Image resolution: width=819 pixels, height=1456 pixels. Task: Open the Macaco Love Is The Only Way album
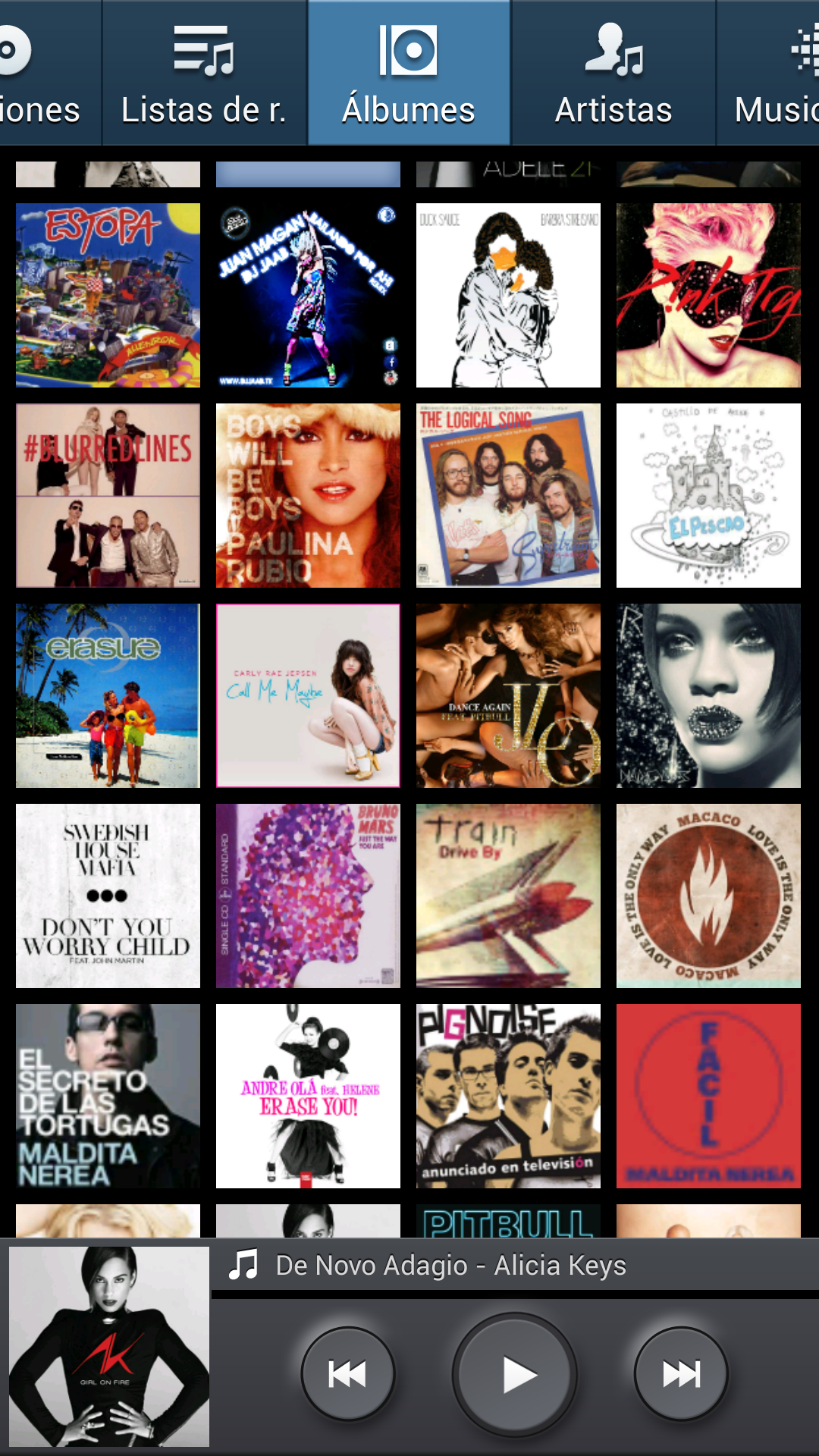[x=708, y=896]
